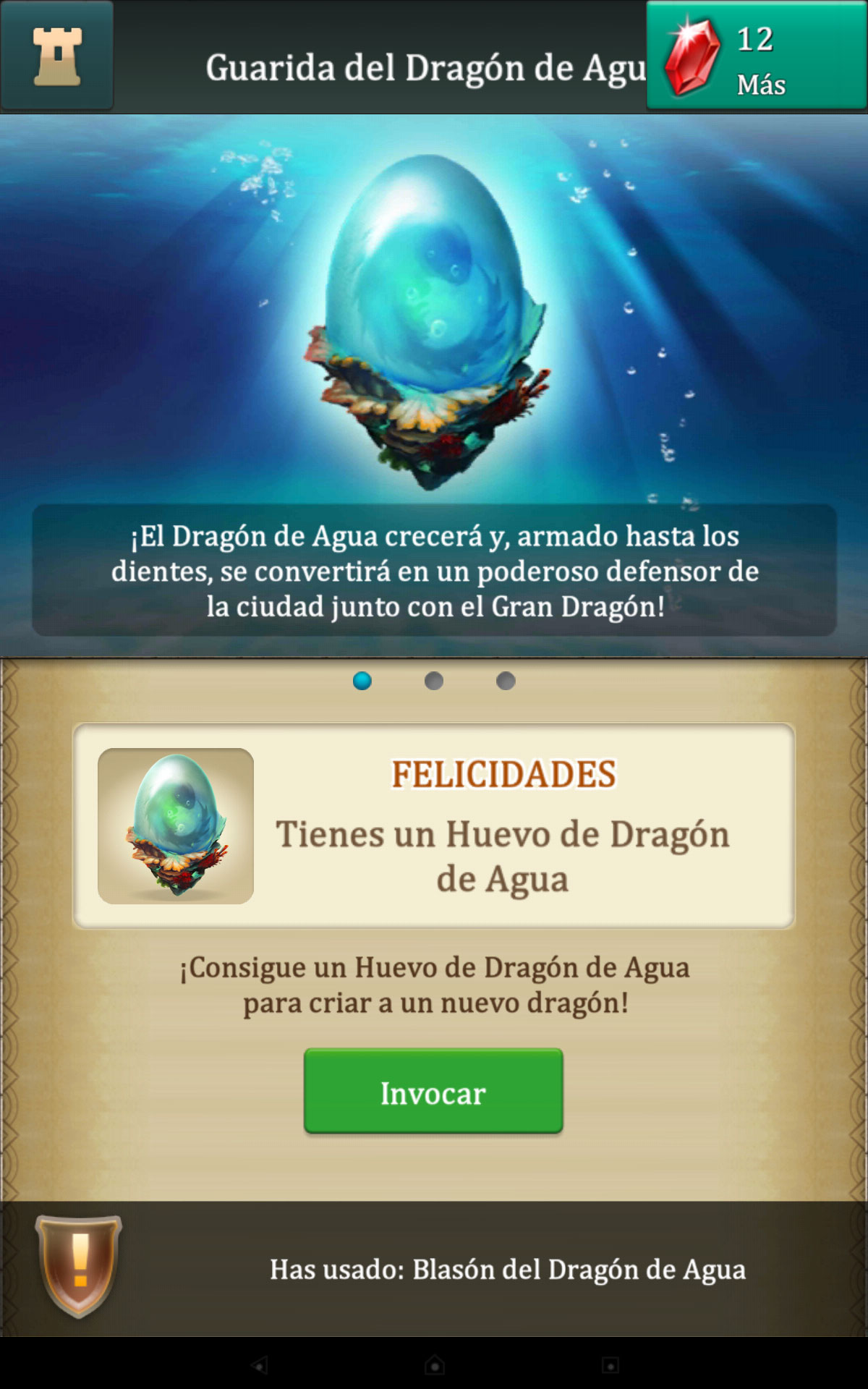
Task: Go to the second page indicator dot
Action: [x=434, y=681]
